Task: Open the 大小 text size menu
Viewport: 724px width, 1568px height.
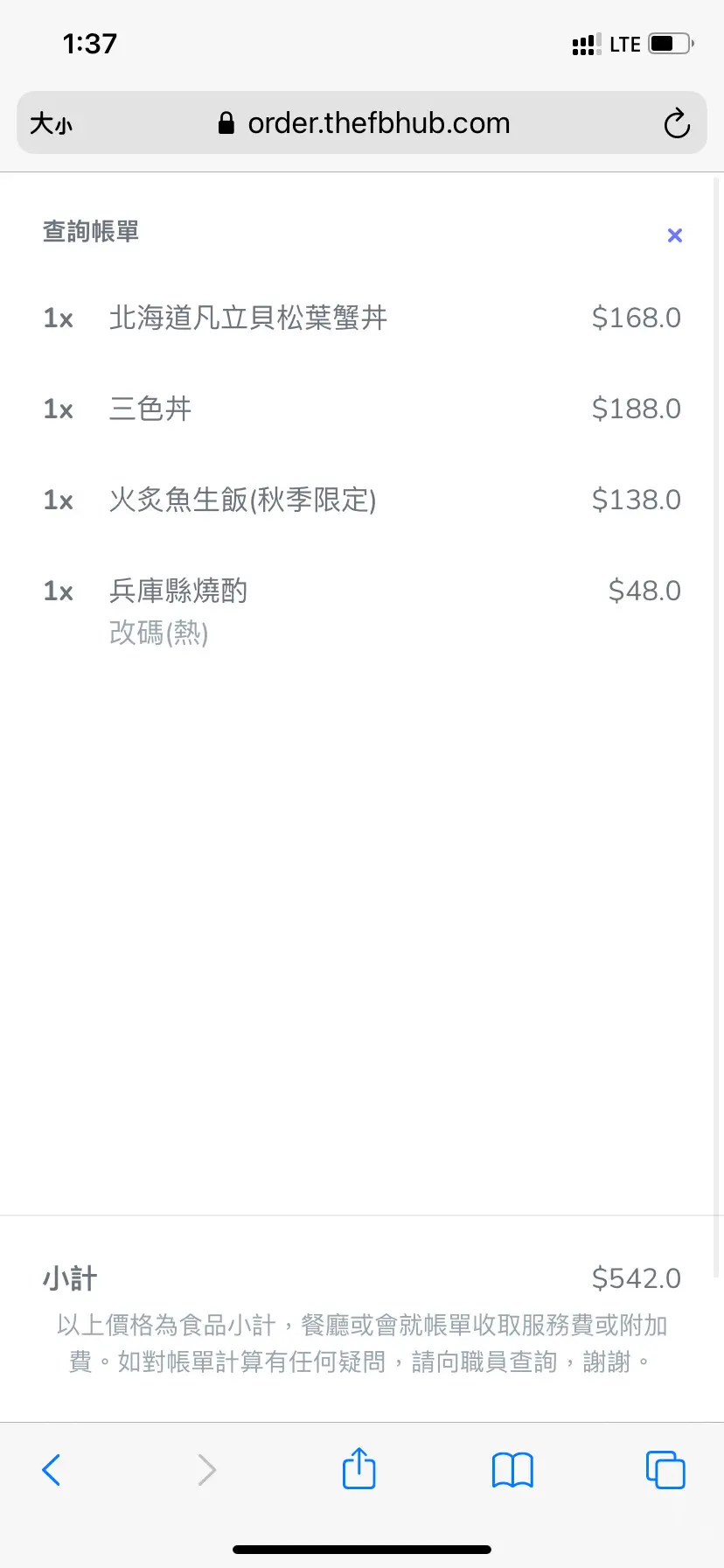Action: pyautogui.click(x=52, y=123)
